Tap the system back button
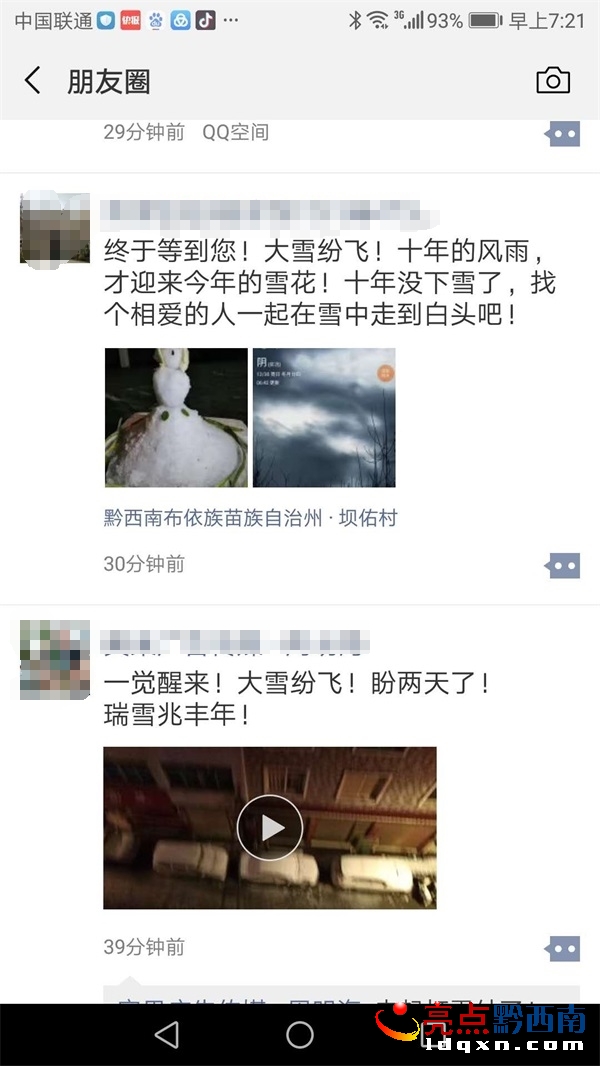 pyautogui.click(x=167, y=1034)
